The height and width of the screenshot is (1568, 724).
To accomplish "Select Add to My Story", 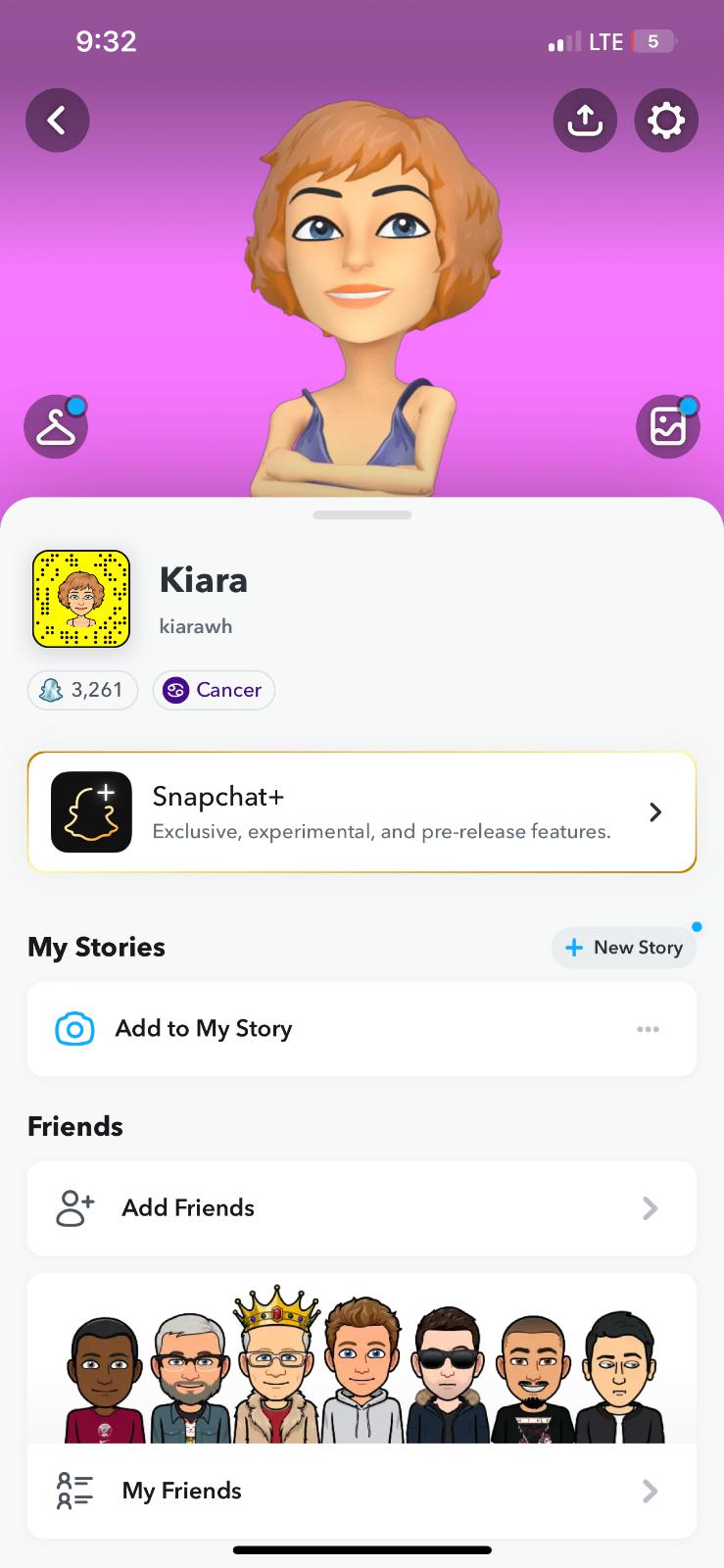I will click(203, 1028).
